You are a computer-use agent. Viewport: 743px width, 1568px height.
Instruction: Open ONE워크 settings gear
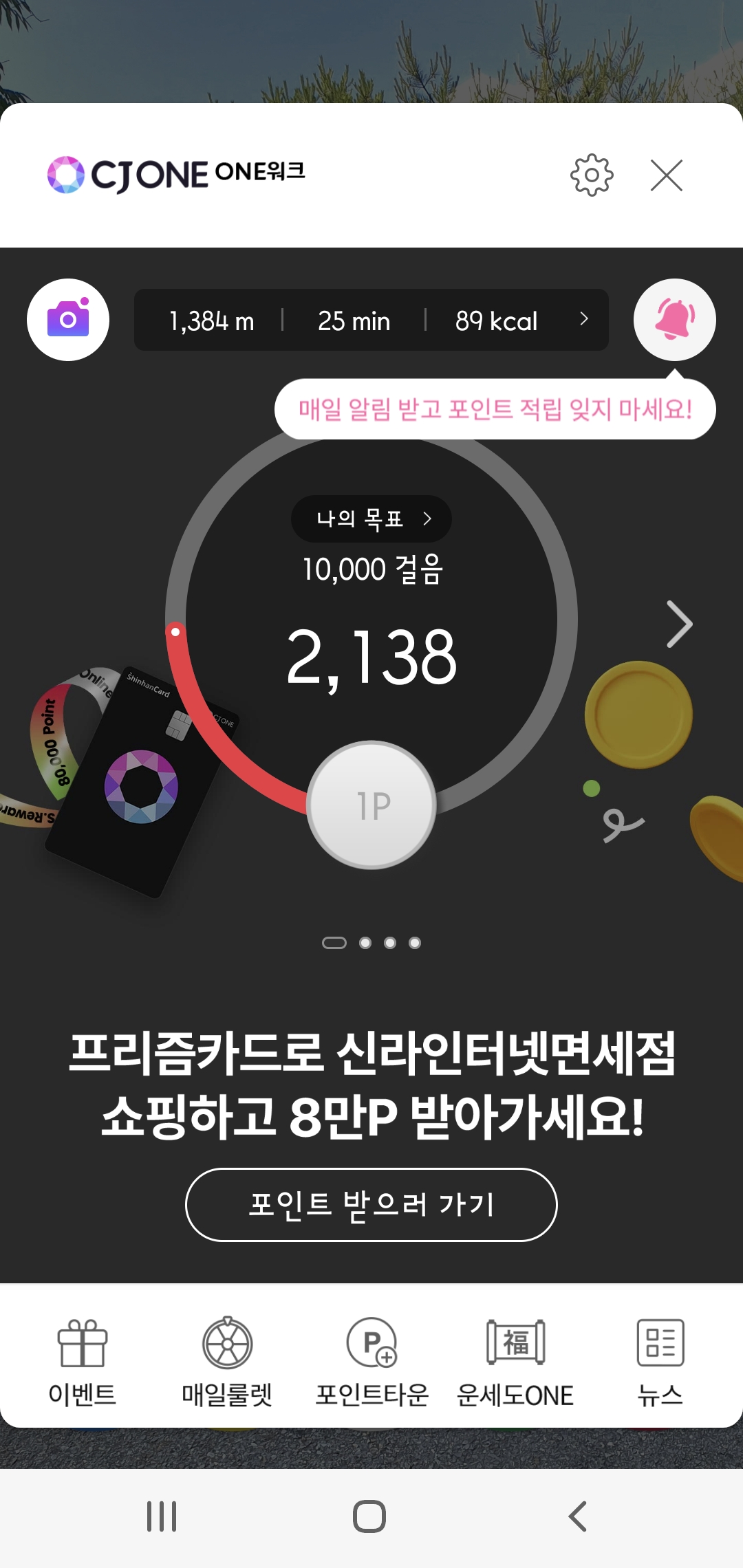[x=592, y=175]
